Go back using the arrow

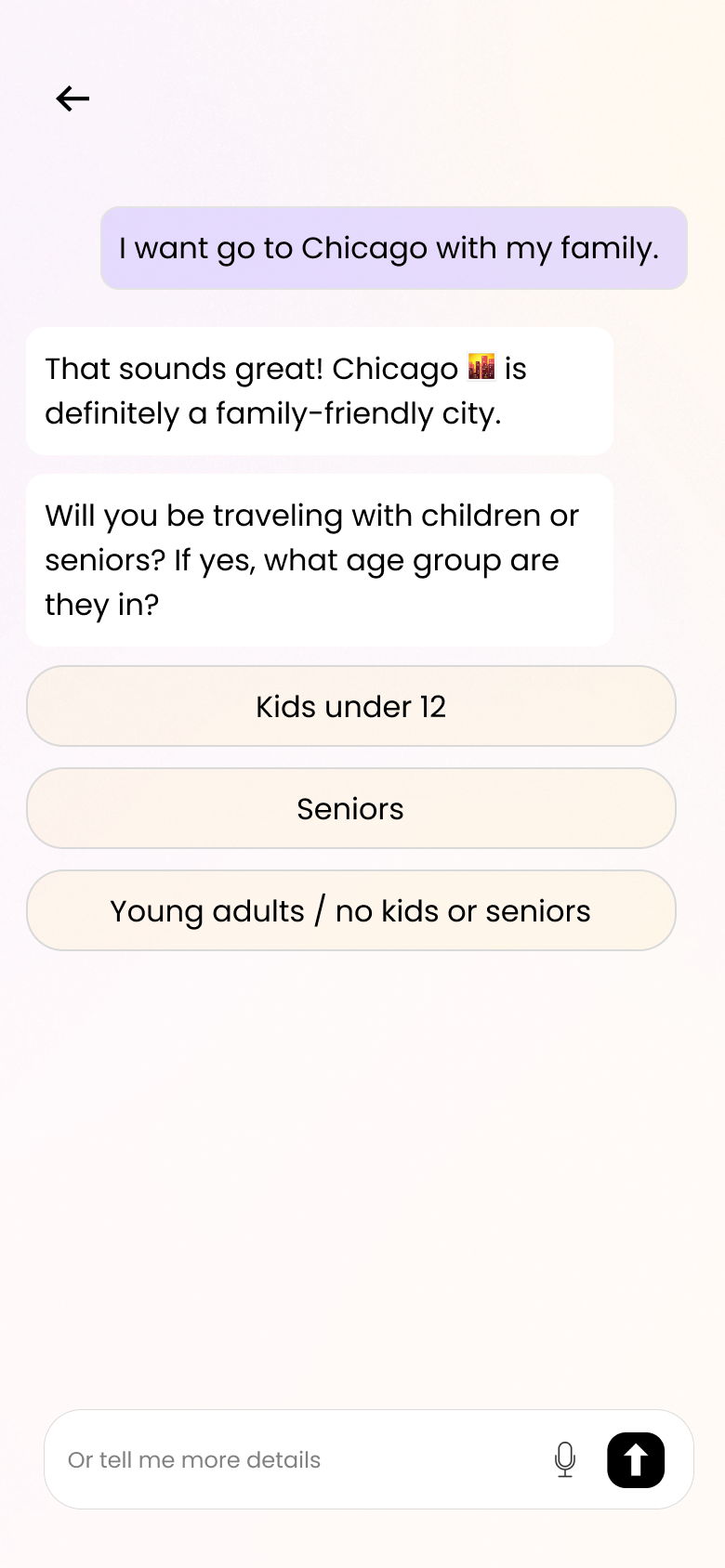point(72,98)
